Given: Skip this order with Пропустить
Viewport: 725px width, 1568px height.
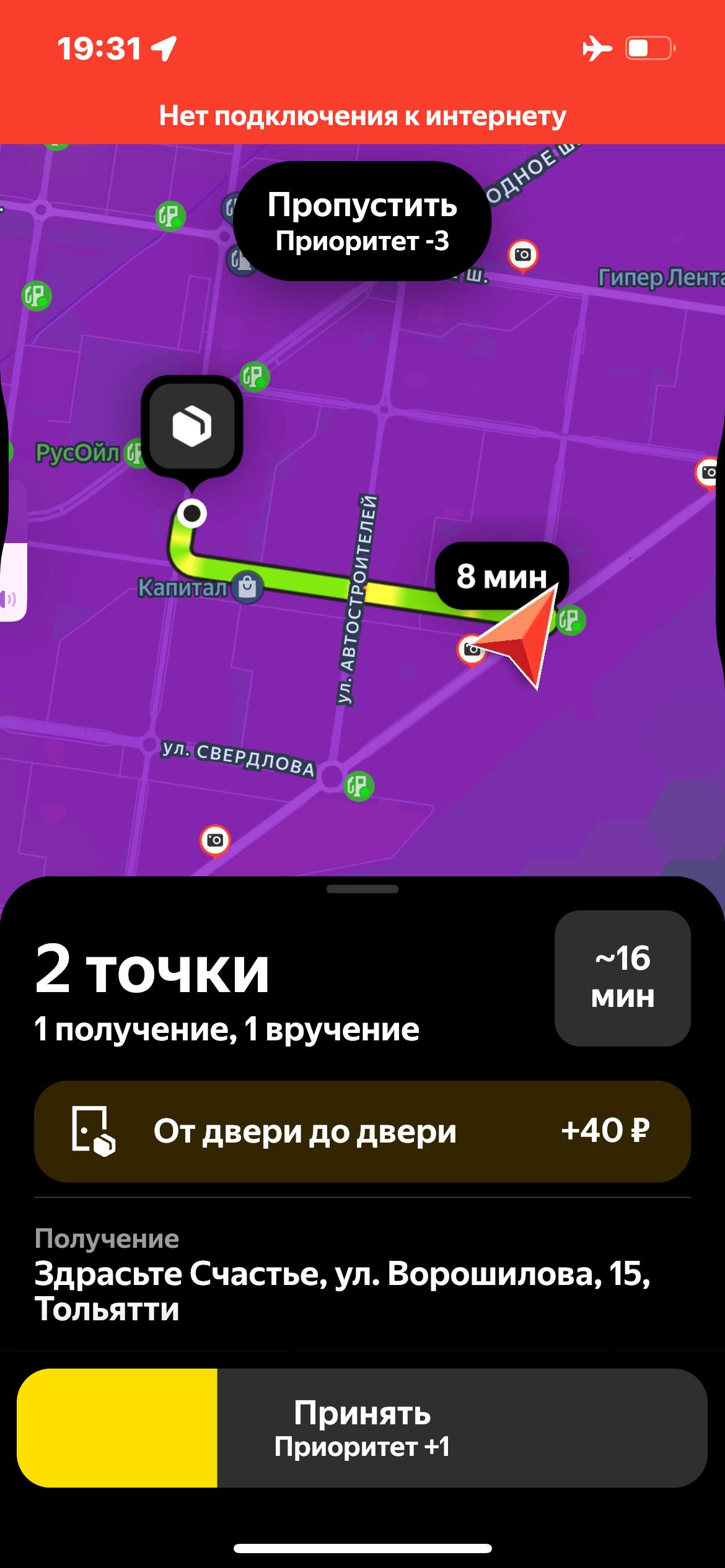Looking at the screenshot, I should click(362, 222).
